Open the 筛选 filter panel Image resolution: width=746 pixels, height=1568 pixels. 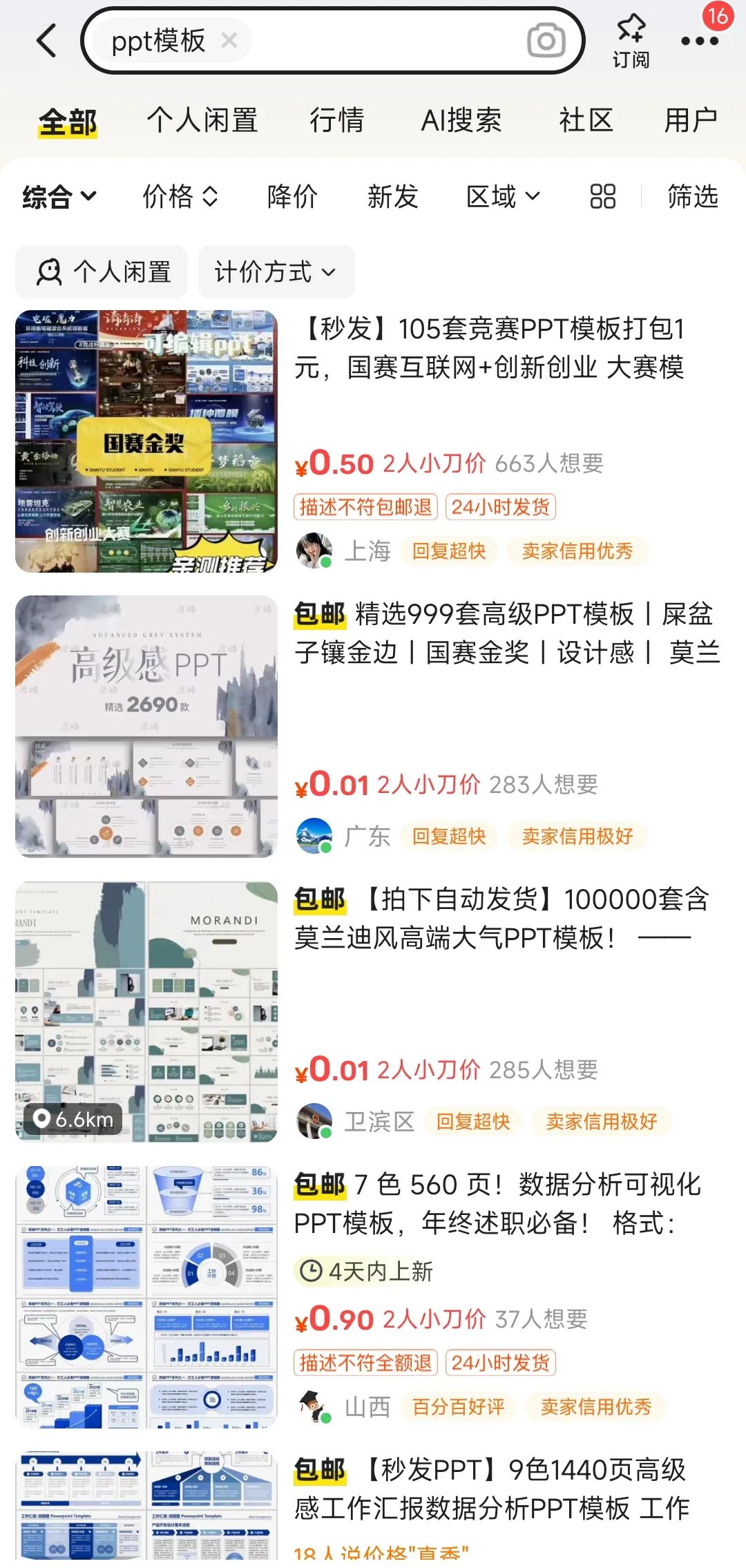pos(692,197)
